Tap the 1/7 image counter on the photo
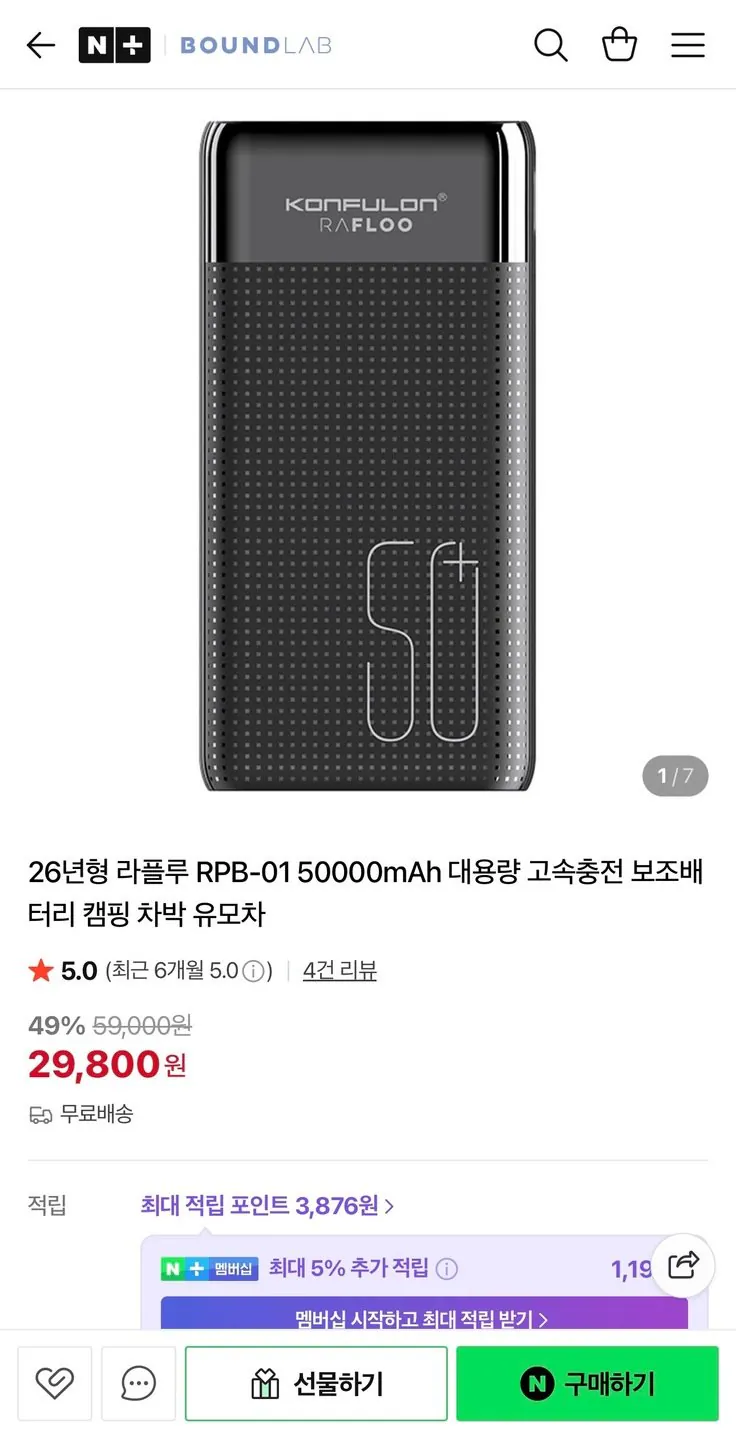The image size is (736, 1439). [x=675, y=775]
